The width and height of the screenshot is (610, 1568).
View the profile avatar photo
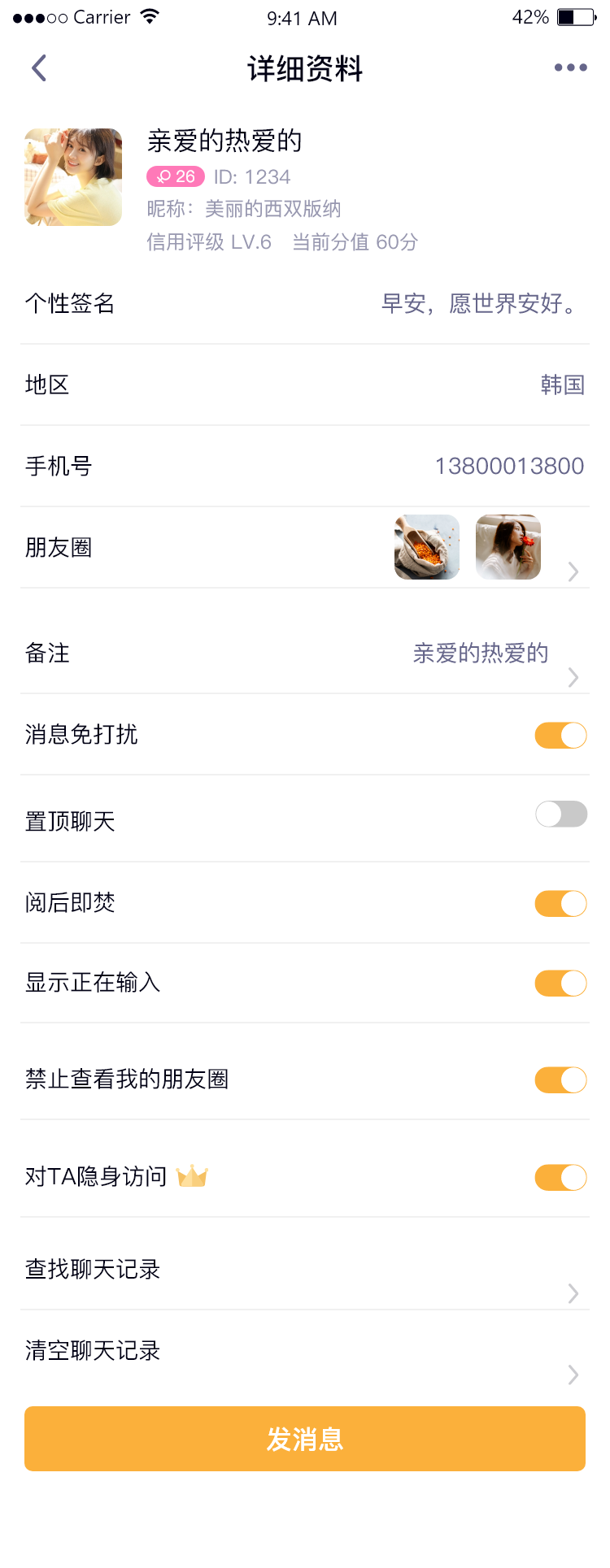pyautogui.click(x=73, y=177)
